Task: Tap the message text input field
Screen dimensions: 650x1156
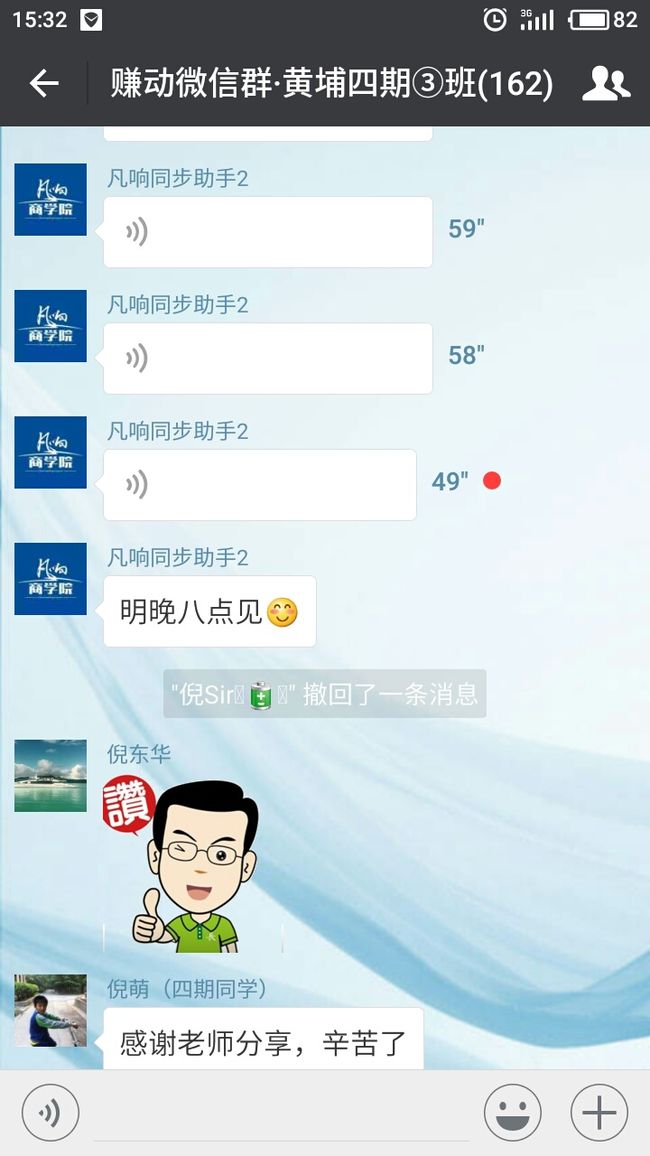Action: [x=281, y=1113]
